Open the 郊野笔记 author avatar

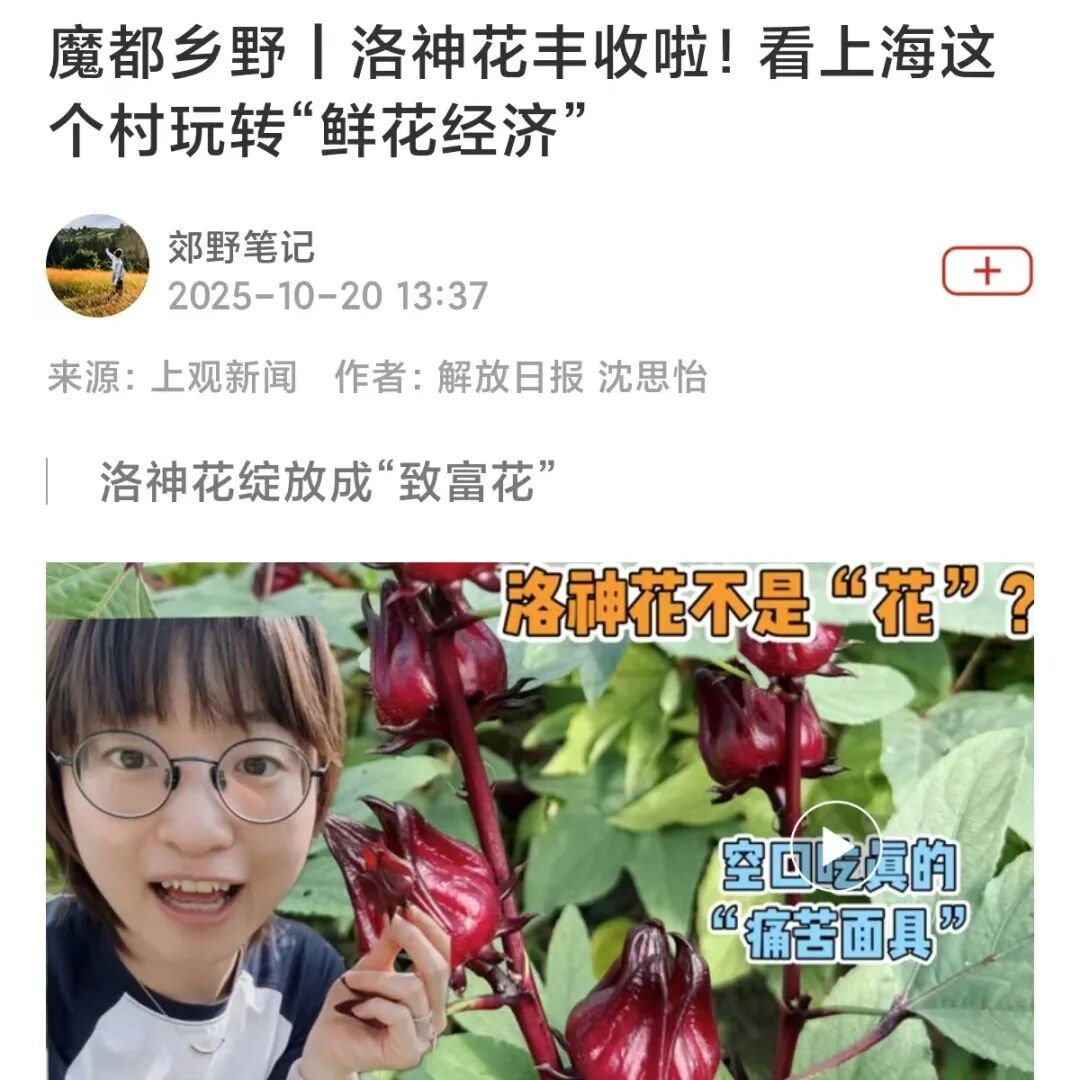point(97,266)
